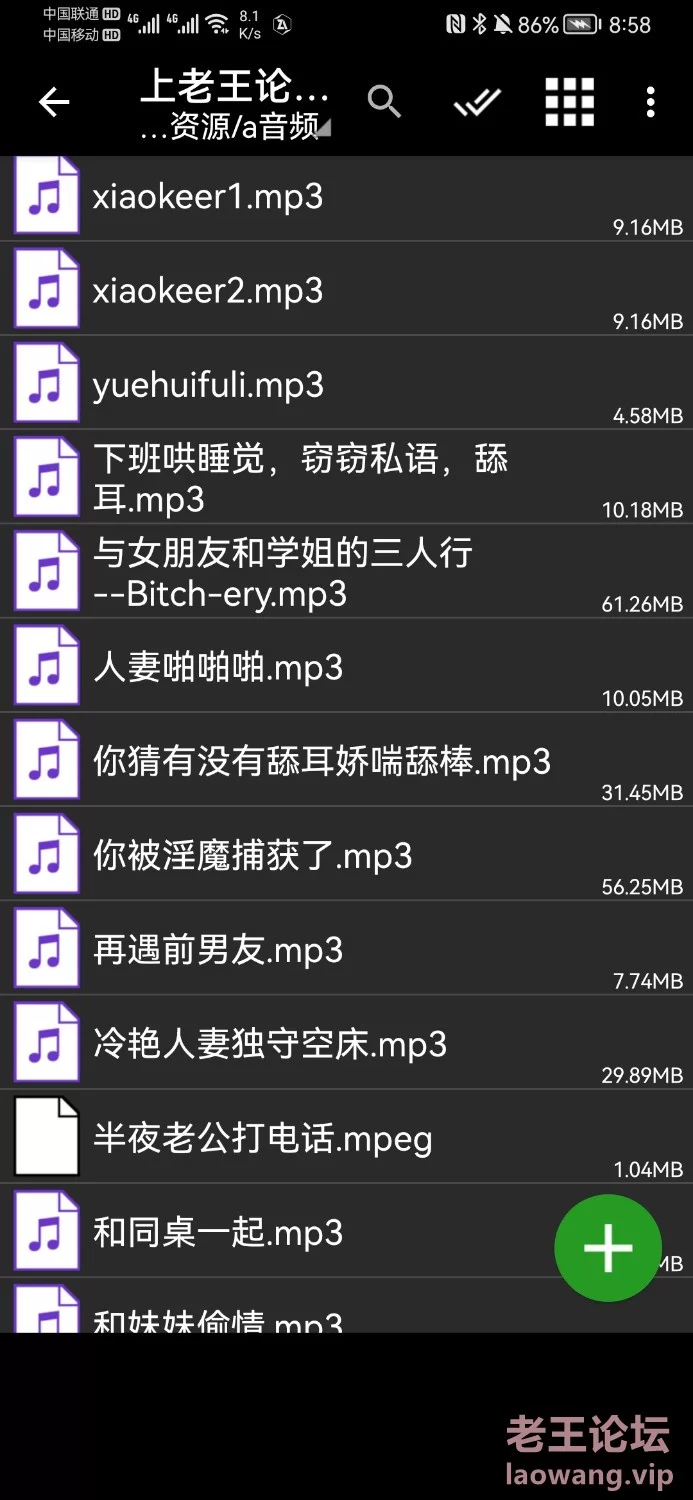Viewport: 693px width, 1500px height.
Task: Switch view using the grid icon
Action: coord(570,101)
